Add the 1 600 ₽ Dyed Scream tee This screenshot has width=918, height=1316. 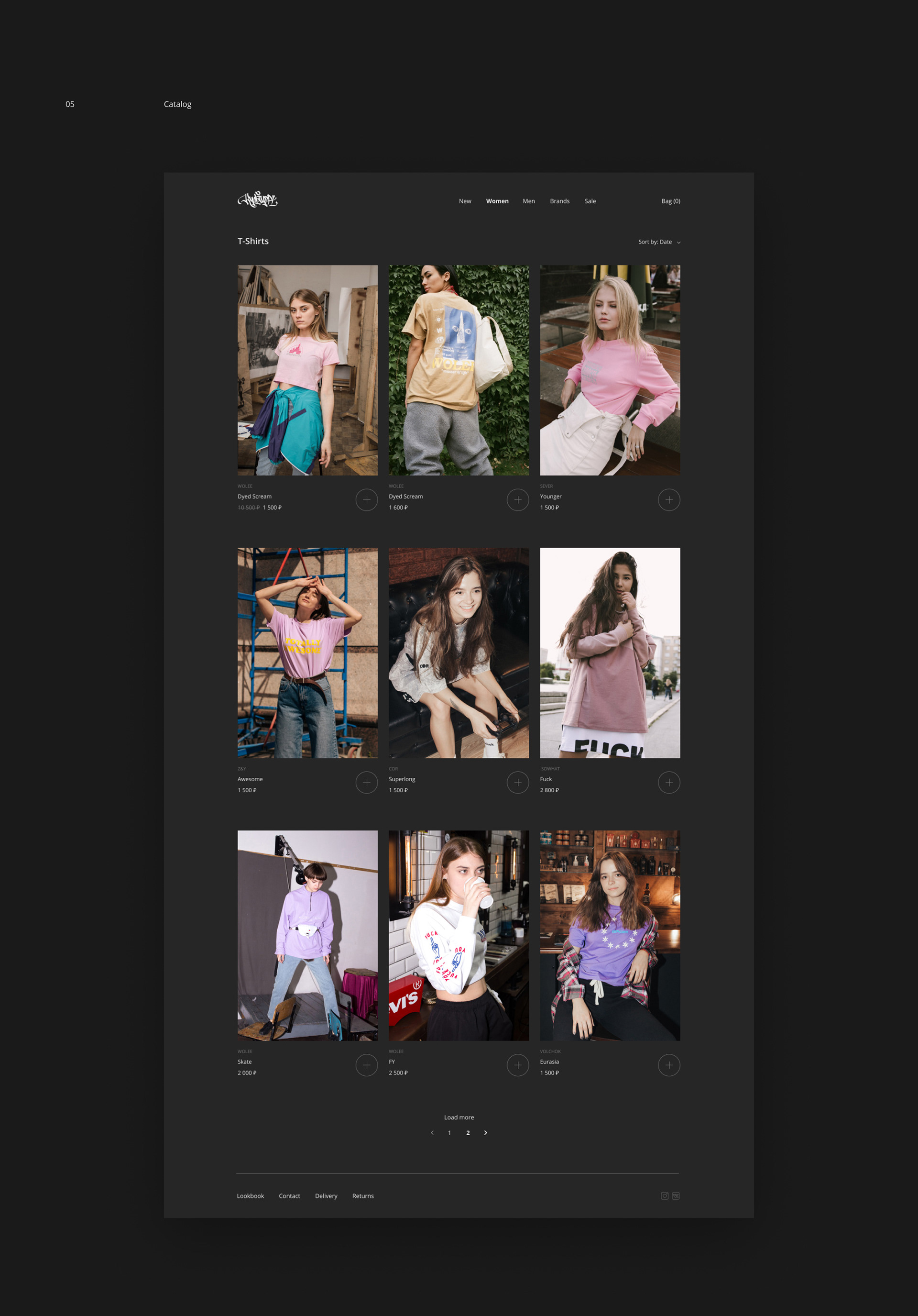click(517, 500)
